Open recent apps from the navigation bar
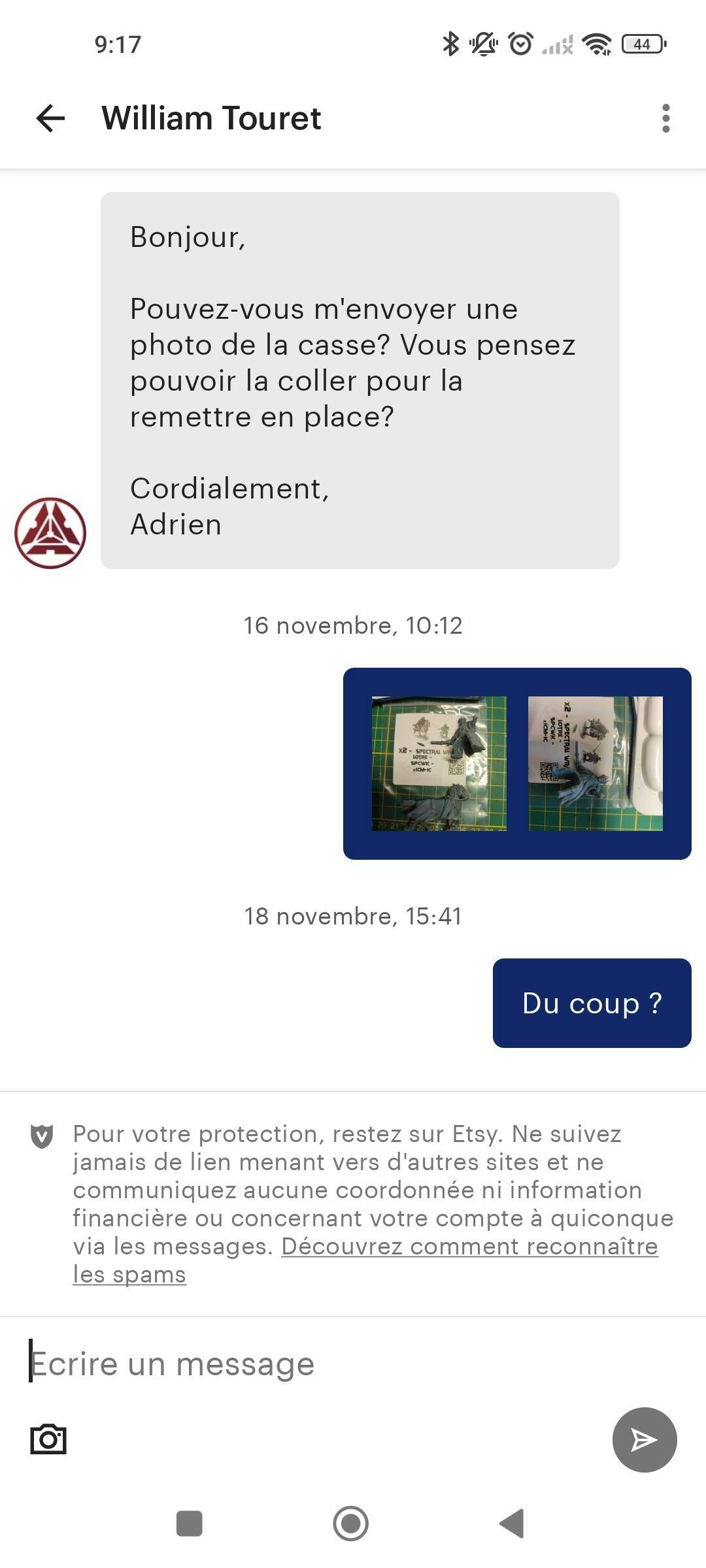 (x=190, y=1524)
